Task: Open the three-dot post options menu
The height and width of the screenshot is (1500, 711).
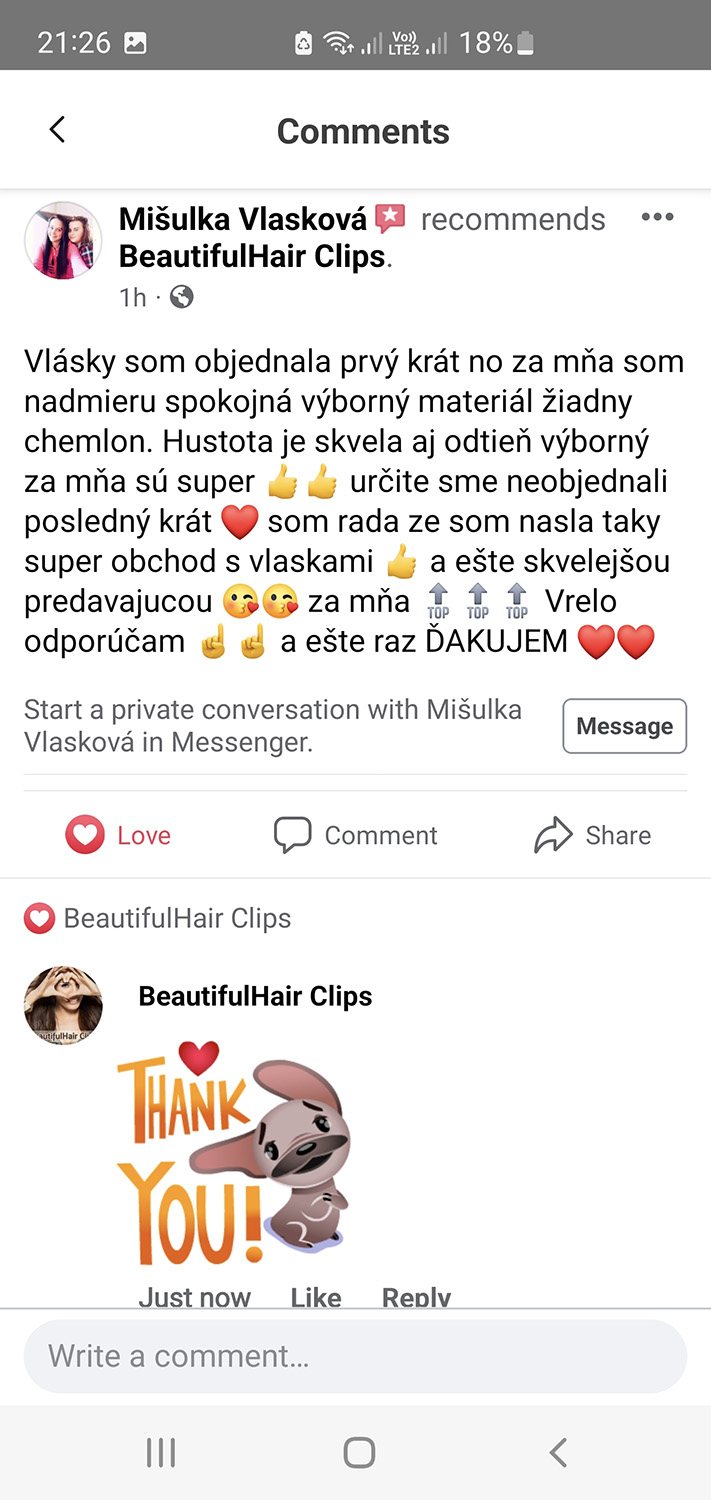Action: click(657, 218)
